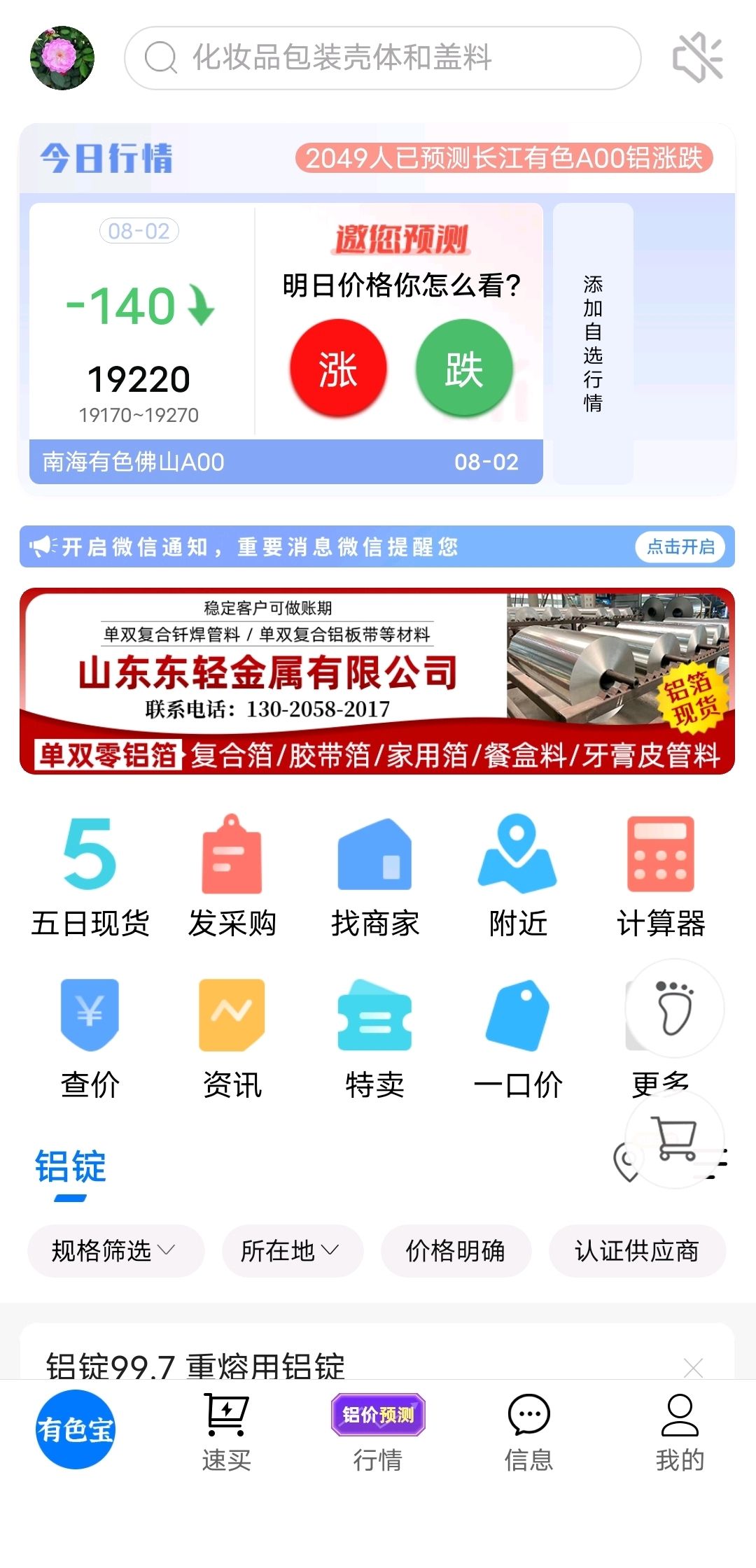Open 查价 price lookup
756x1568 pixels.
(90, 1039)
